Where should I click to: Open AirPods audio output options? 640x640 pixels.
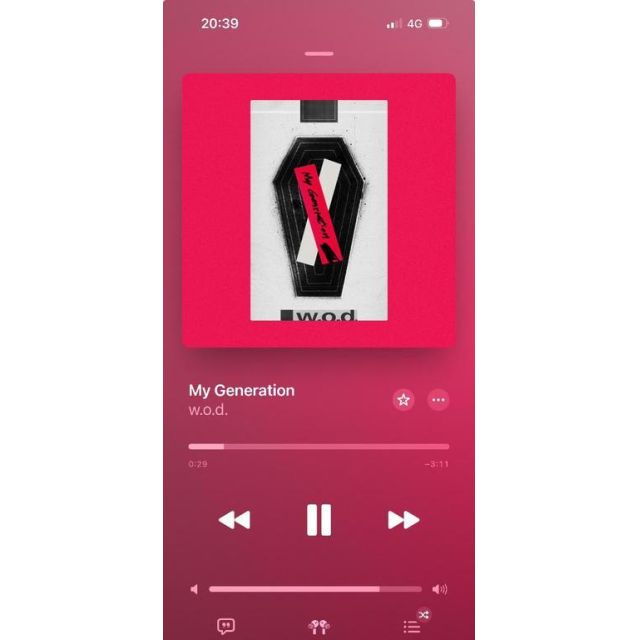tap(319, 627)
